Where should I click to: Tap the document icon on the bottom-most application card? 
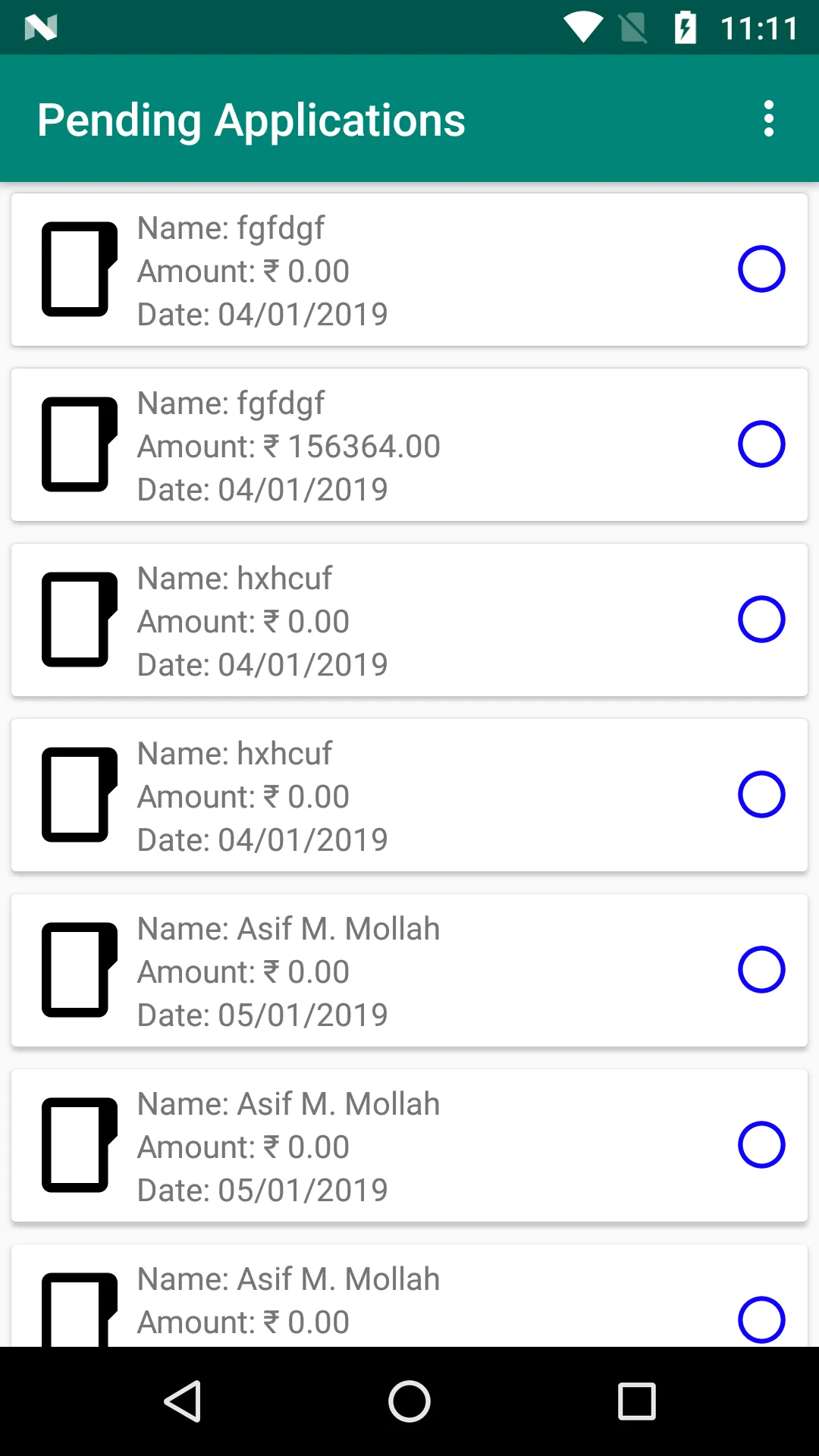point(78,1312)
